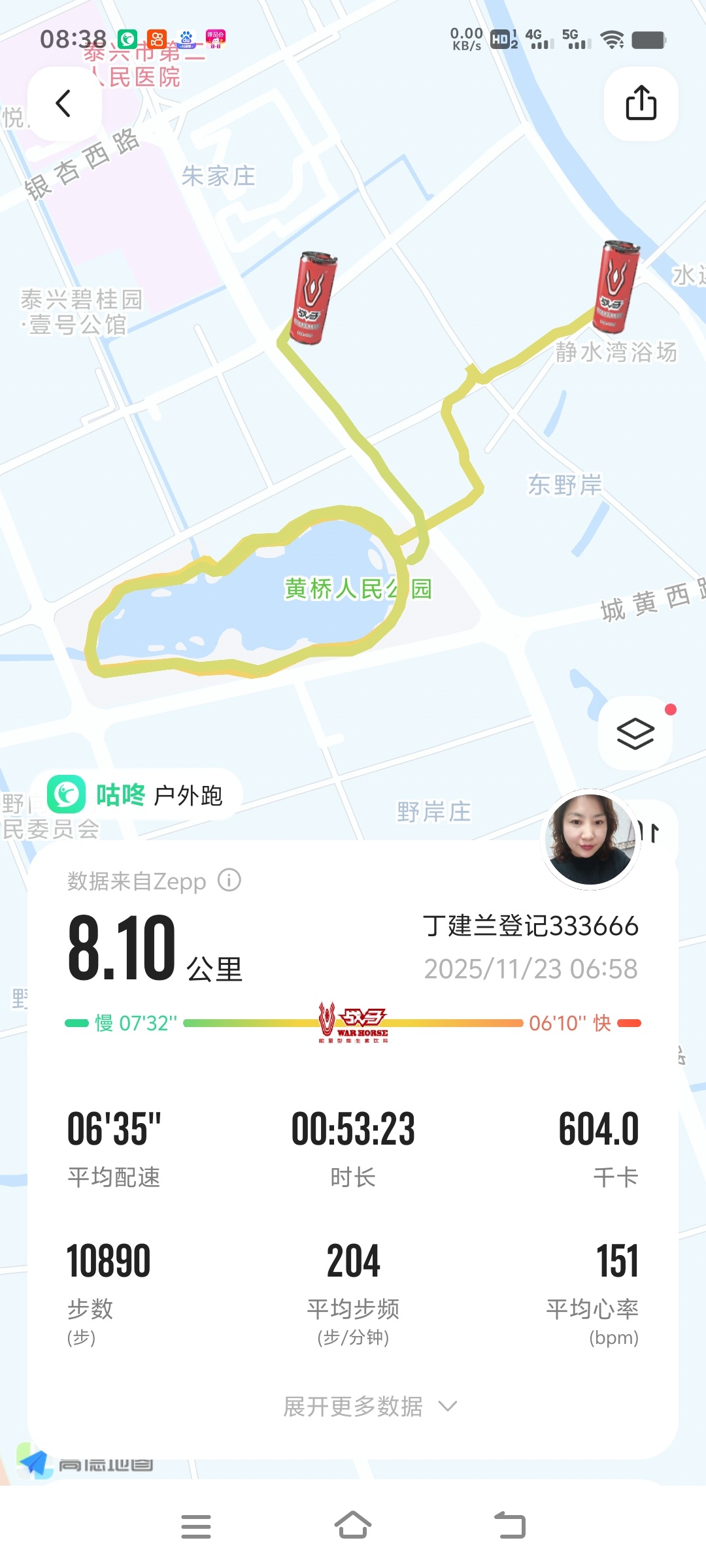Tap the system home button
The image size is (706, 1568).
click(353, 1526)
